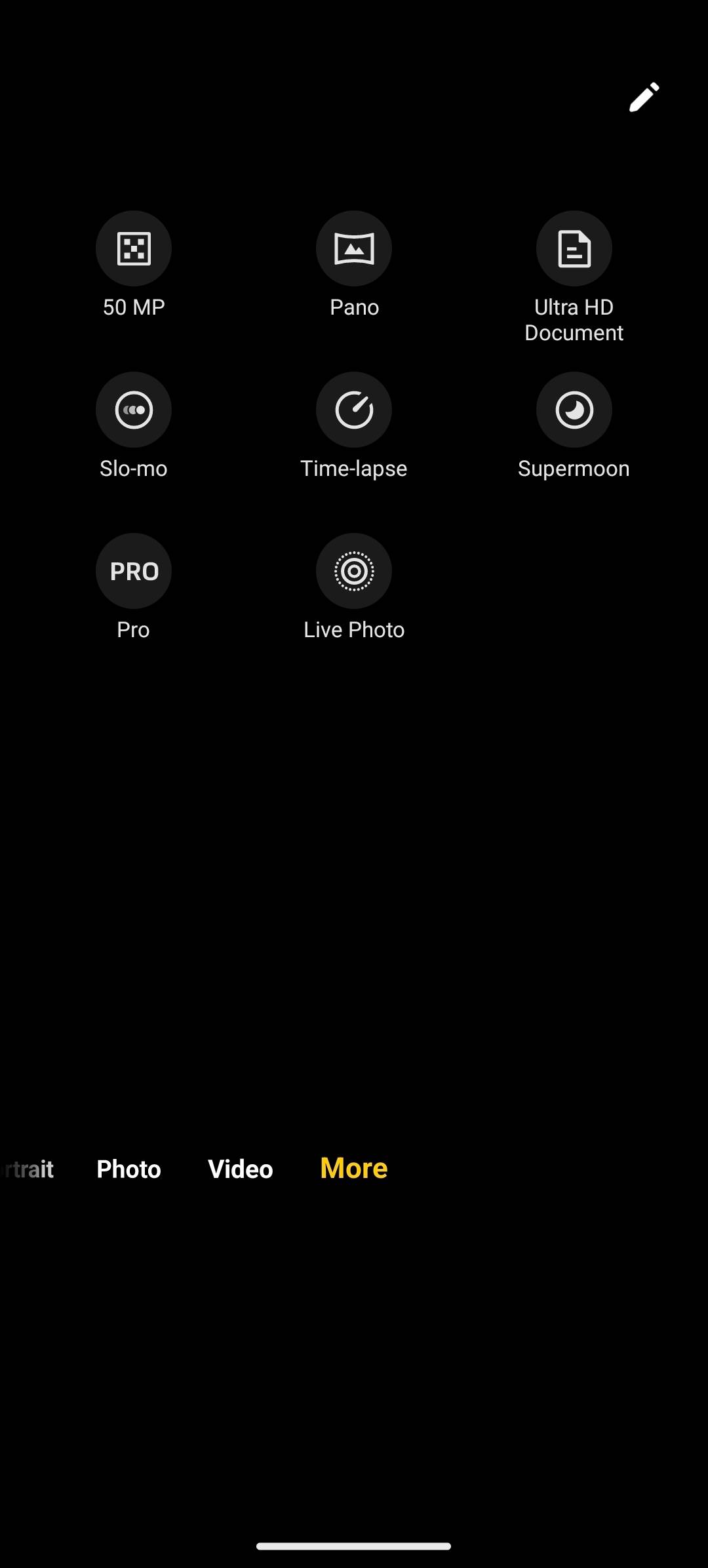Tap the 50 MP text label

(x=134, y=306)
